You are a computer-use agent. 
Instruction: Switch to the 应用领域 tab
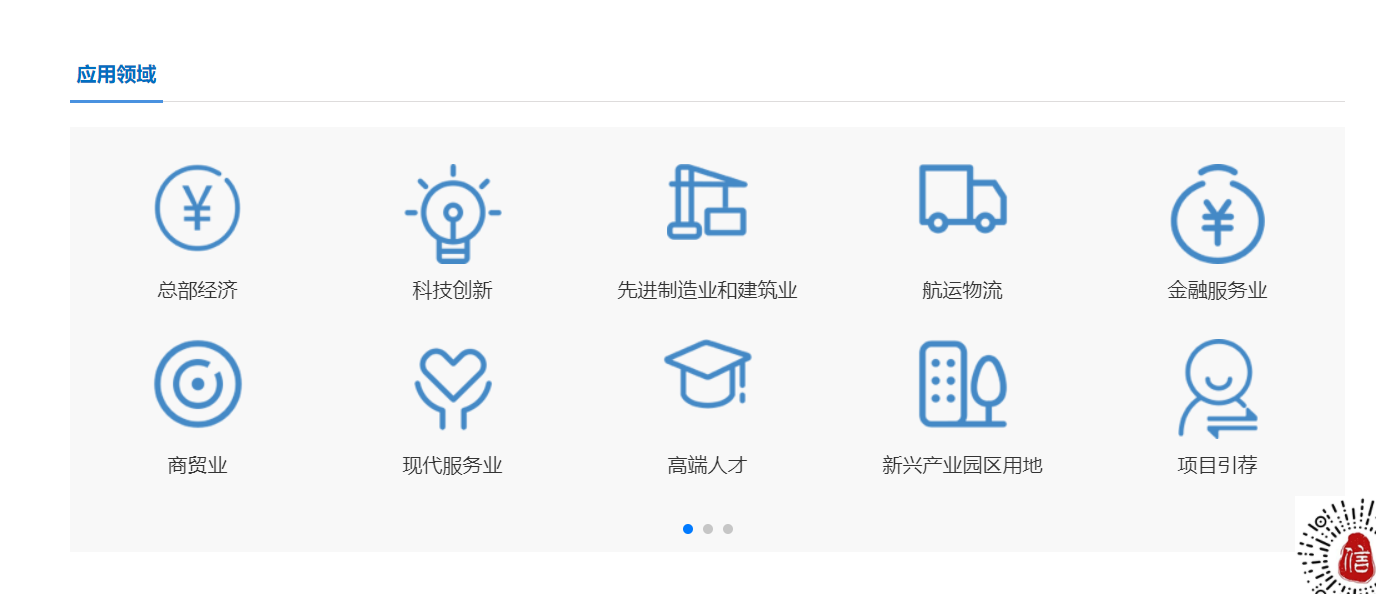coord(116,75)
